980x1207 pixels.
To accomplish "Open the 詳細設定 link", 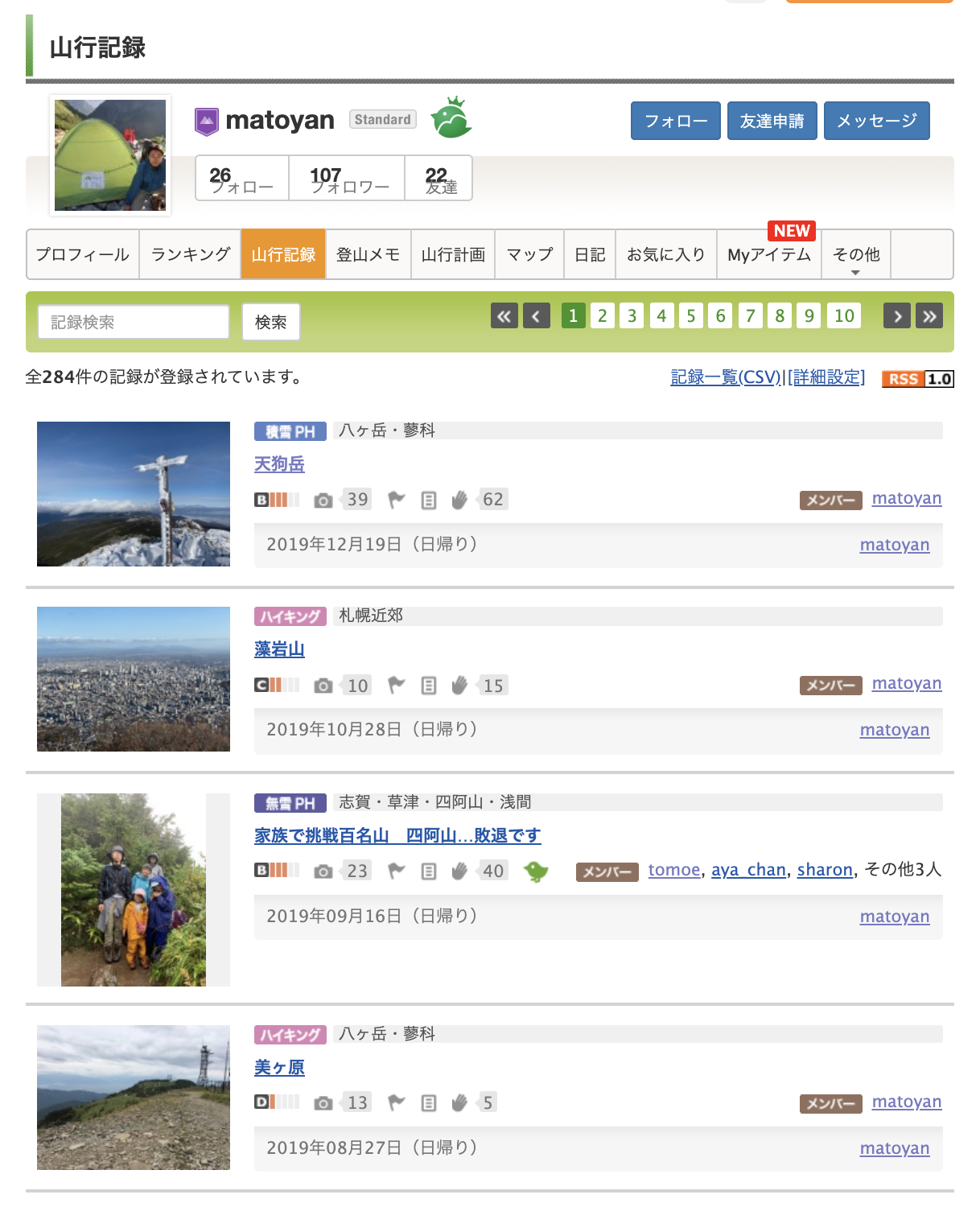I will tap(826, 377).
